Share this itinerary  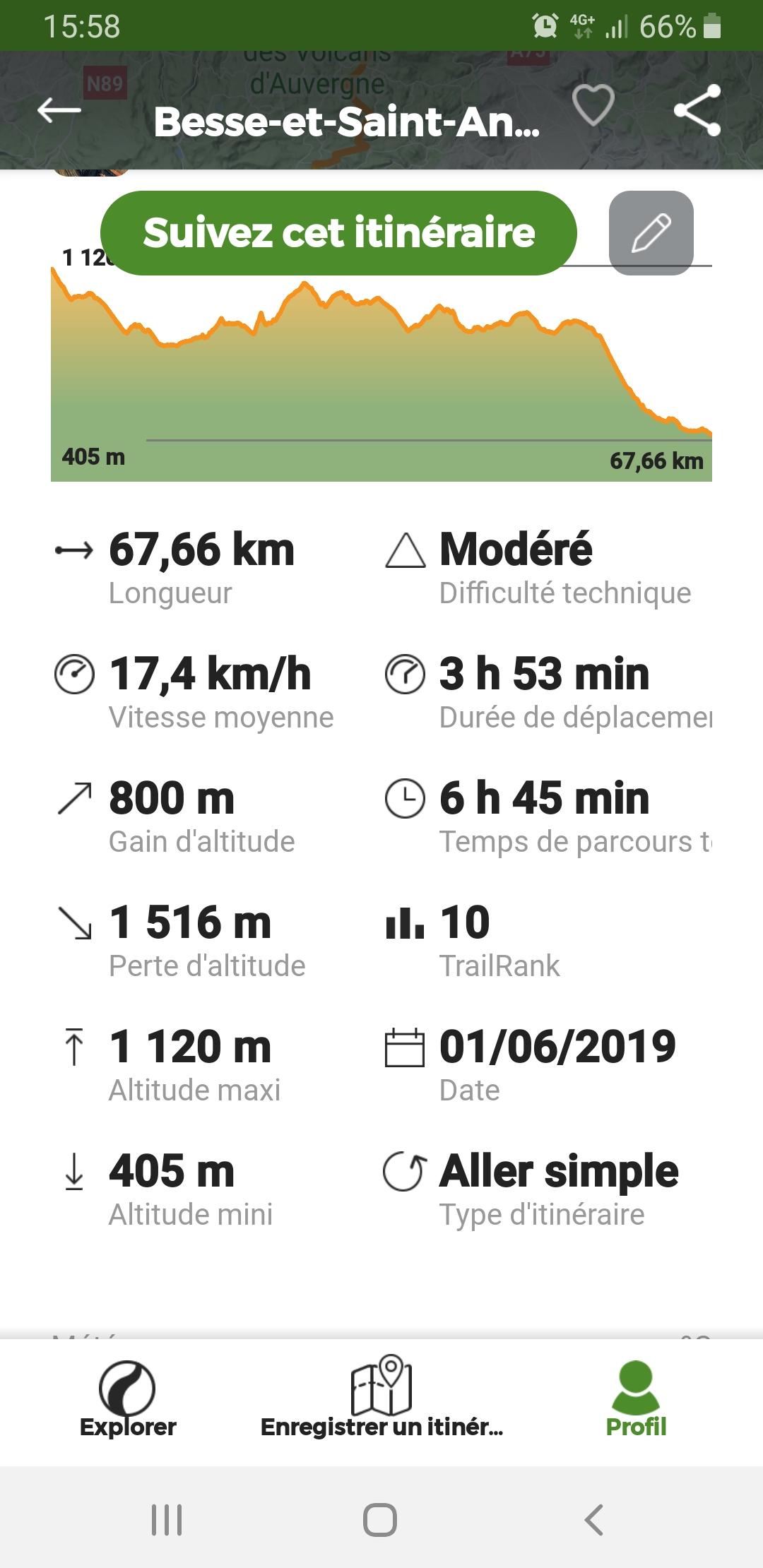(x=697, y=110)
